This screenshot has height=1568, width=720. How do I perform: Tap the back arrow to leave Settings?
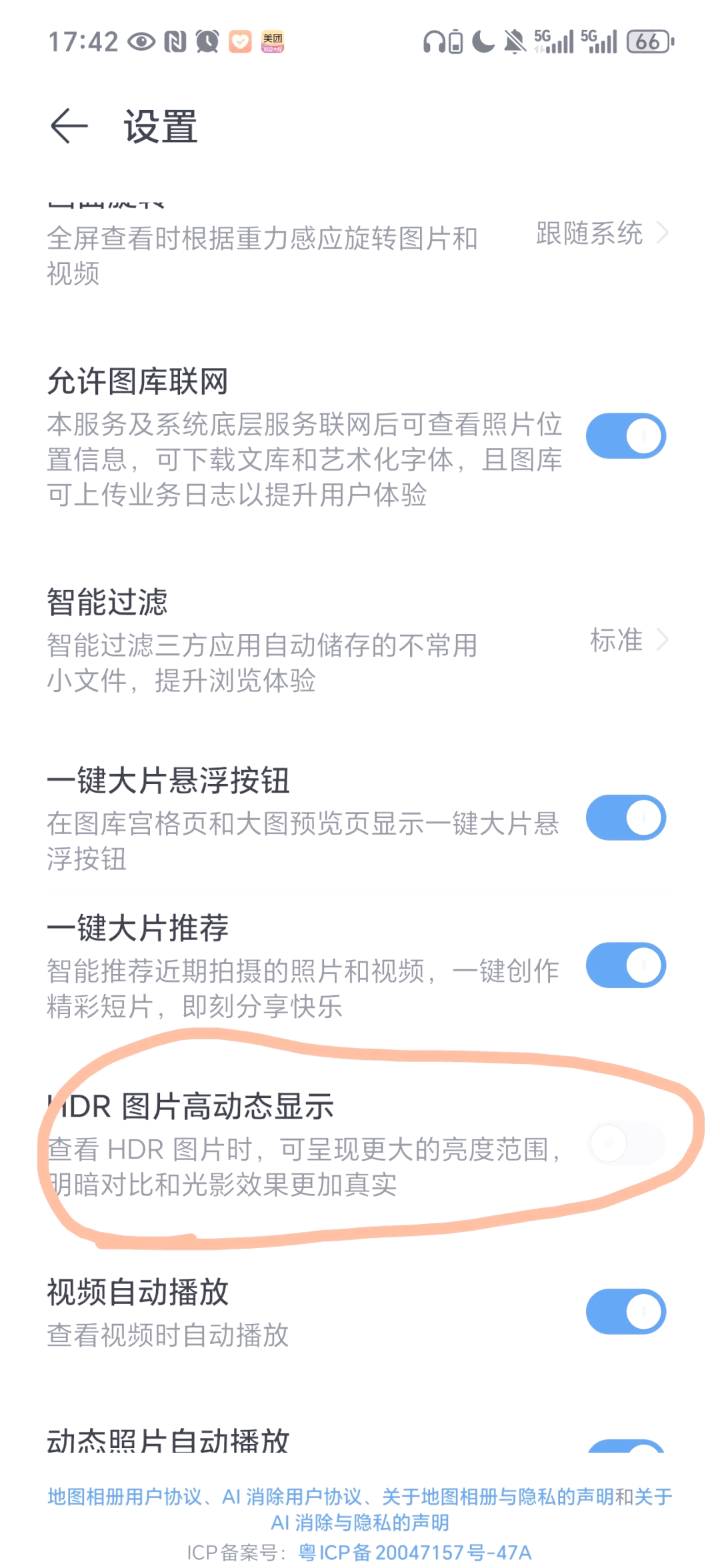[x=69, y=127]
